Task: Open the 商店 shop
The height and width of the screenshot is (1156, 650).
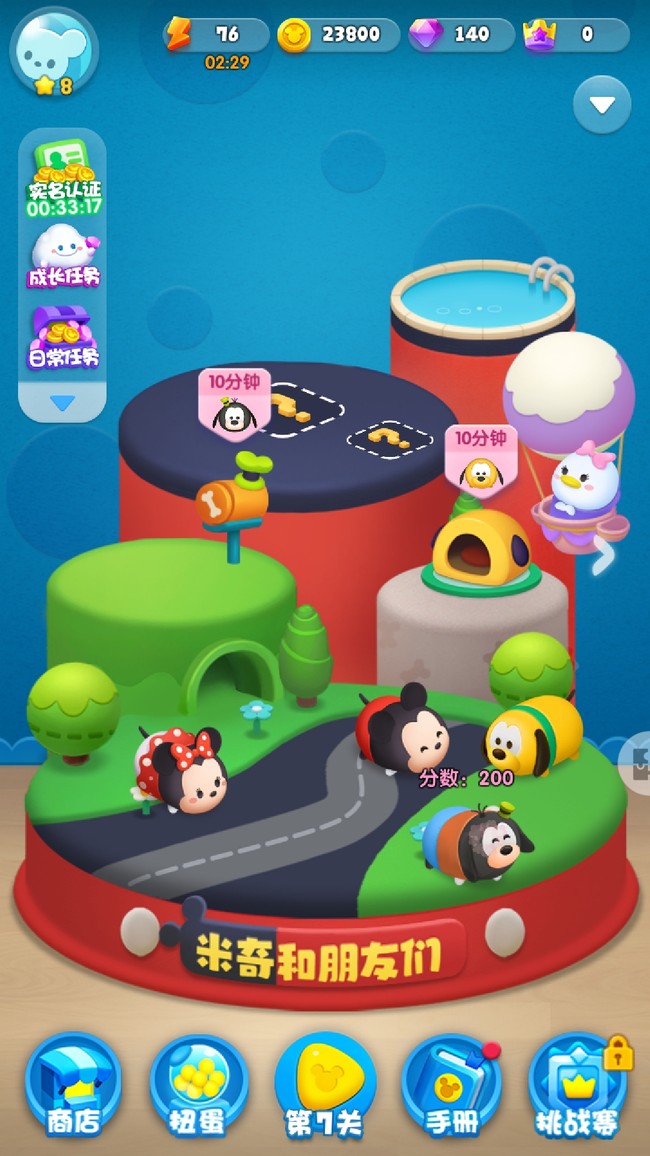Action: click(73, 1087)
